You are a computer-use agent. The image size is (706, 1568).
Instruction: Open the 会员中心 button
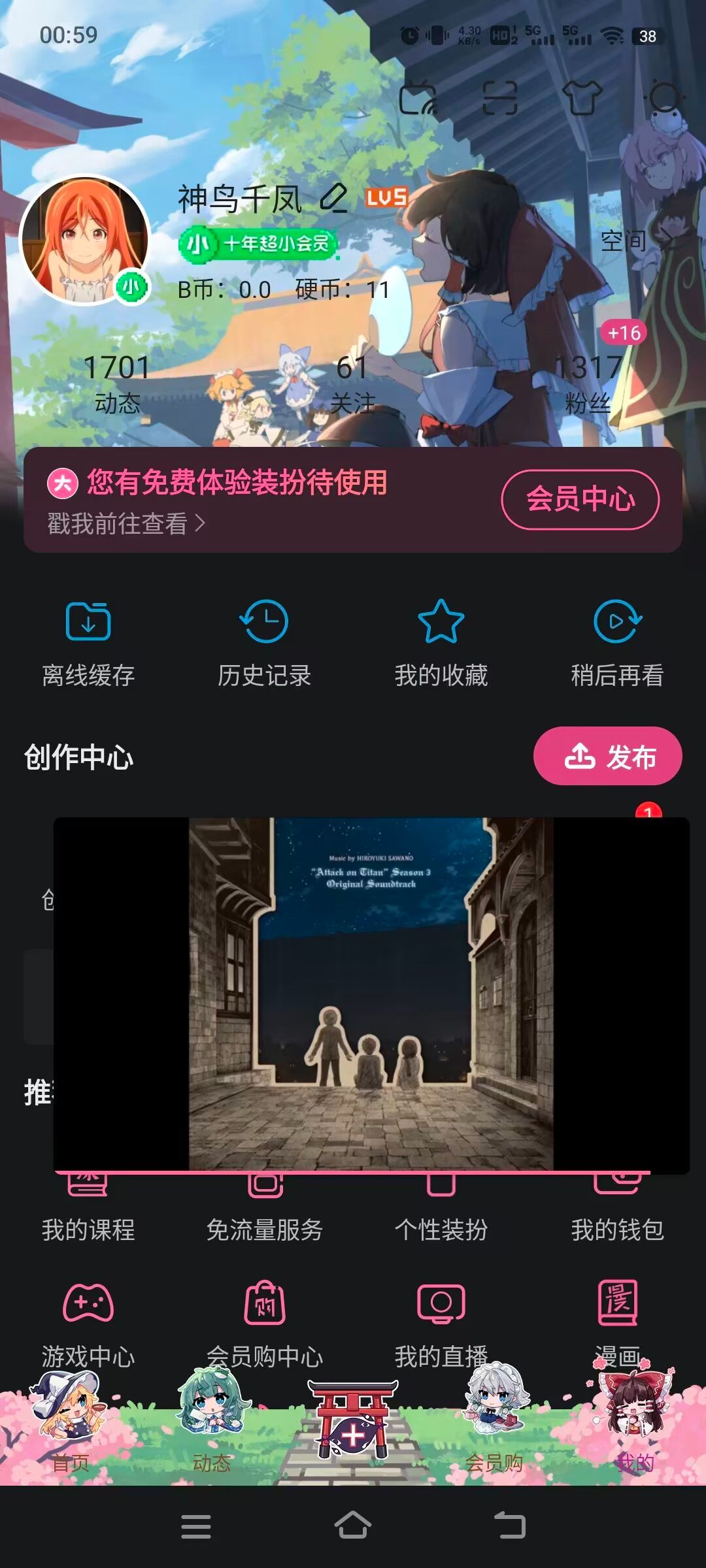[580, 499]
